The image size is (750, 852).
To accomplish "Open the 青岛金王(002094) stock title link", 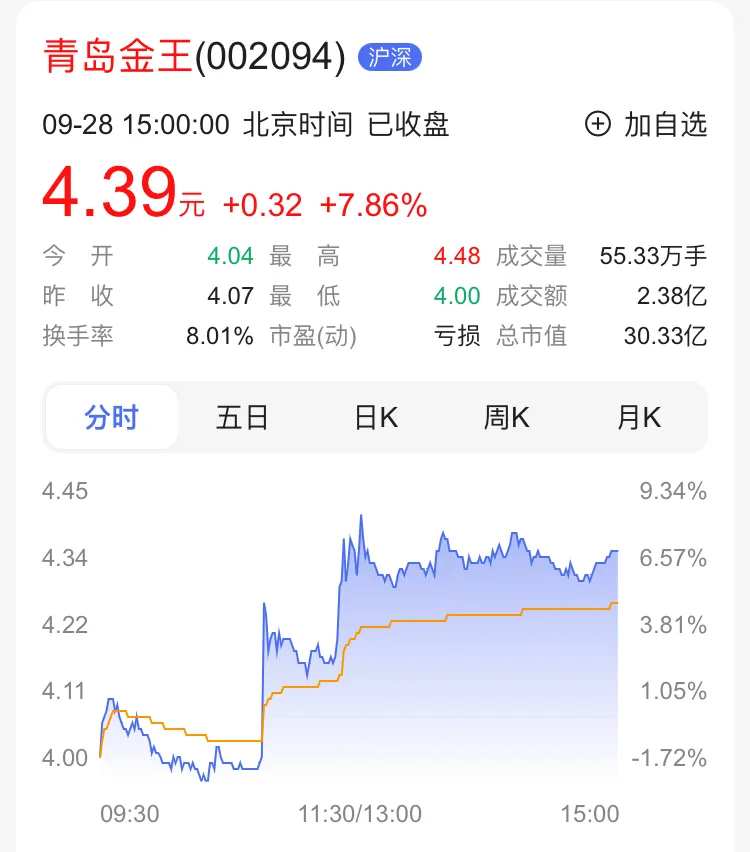I will 195,57.
